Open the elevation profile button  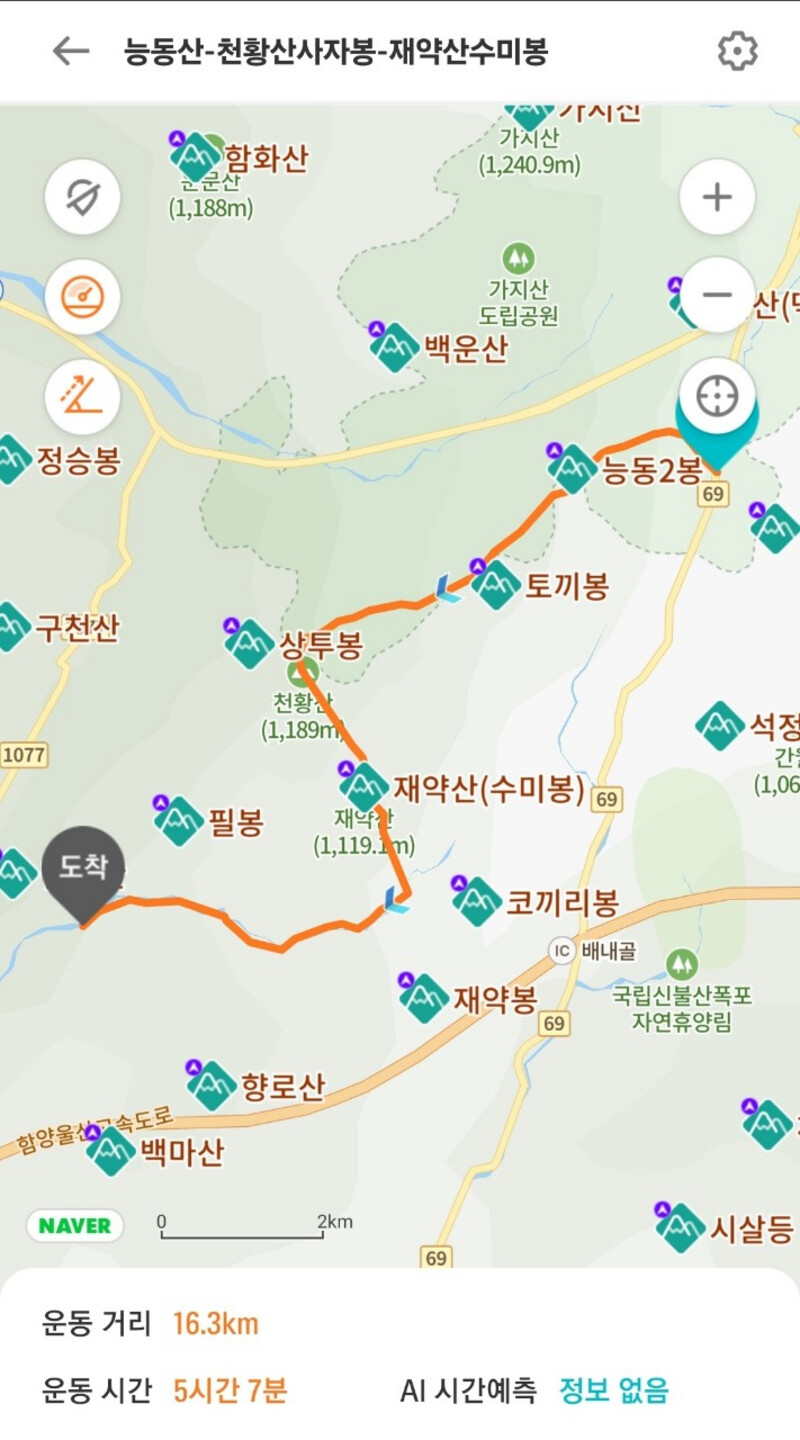[x=82, y=396]
